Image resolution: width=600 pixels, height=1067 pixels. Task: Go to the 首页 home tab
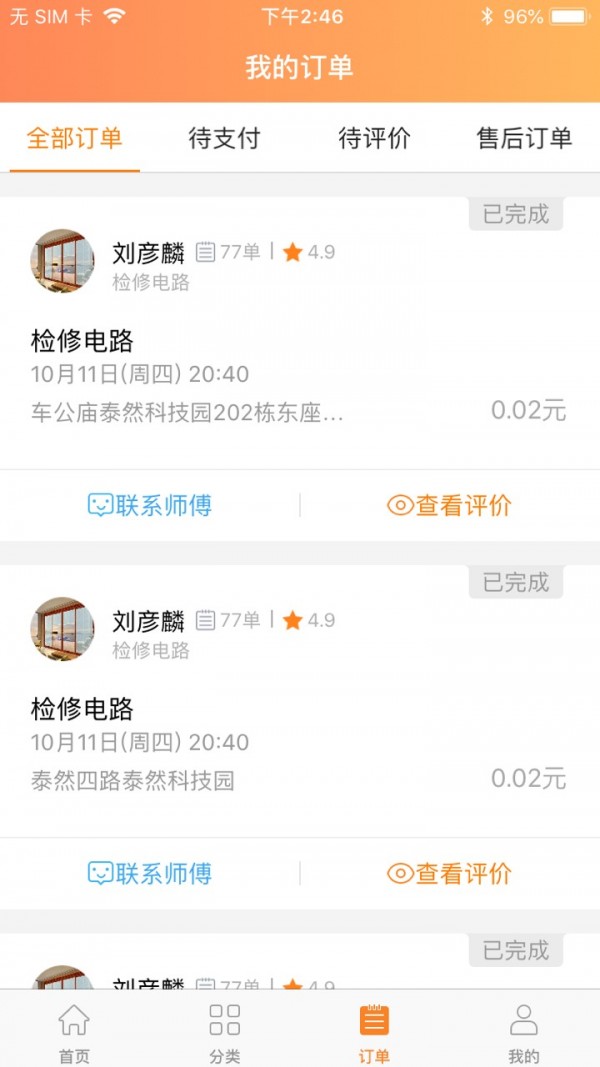click(74, 1030)
